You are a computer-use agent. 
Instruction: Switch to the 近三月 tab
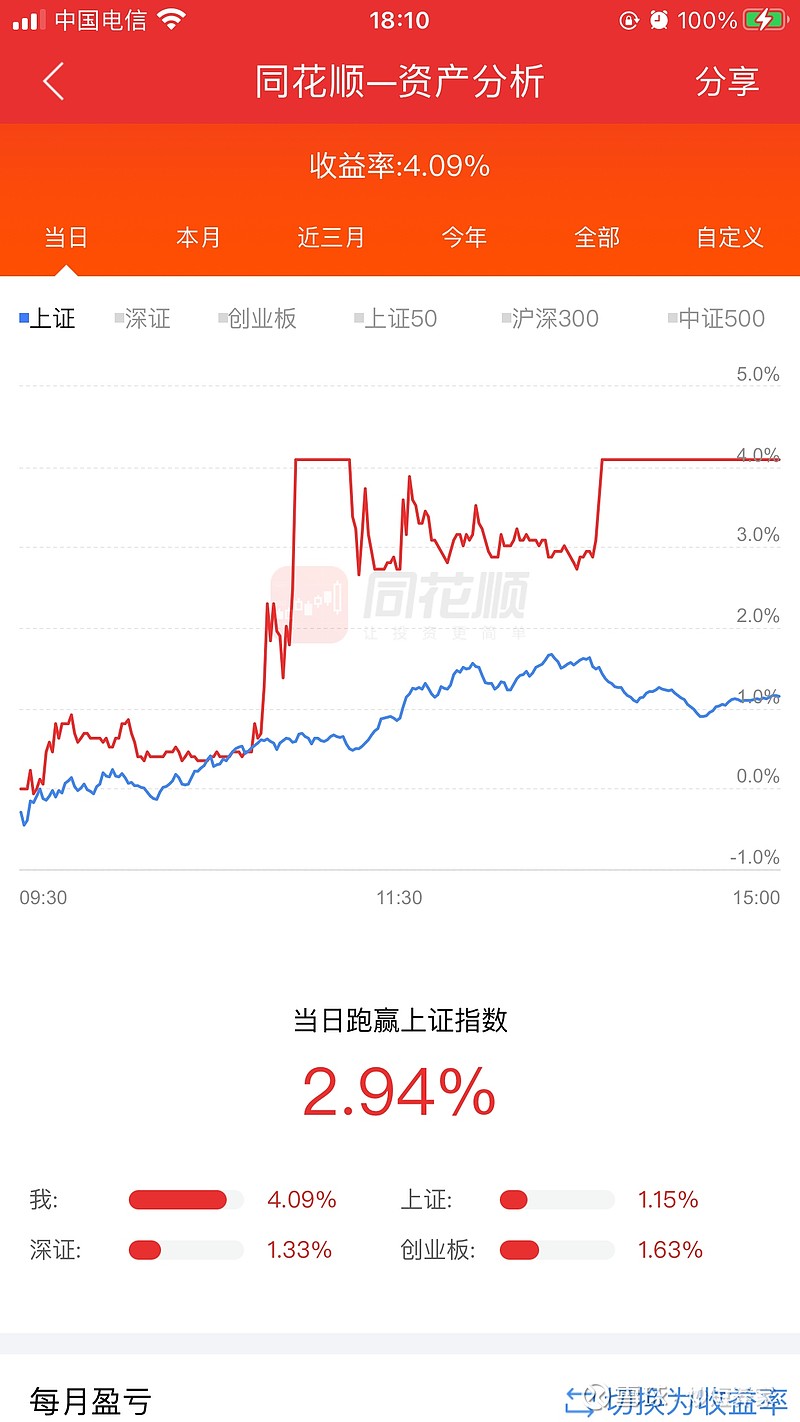click(331, 238)
